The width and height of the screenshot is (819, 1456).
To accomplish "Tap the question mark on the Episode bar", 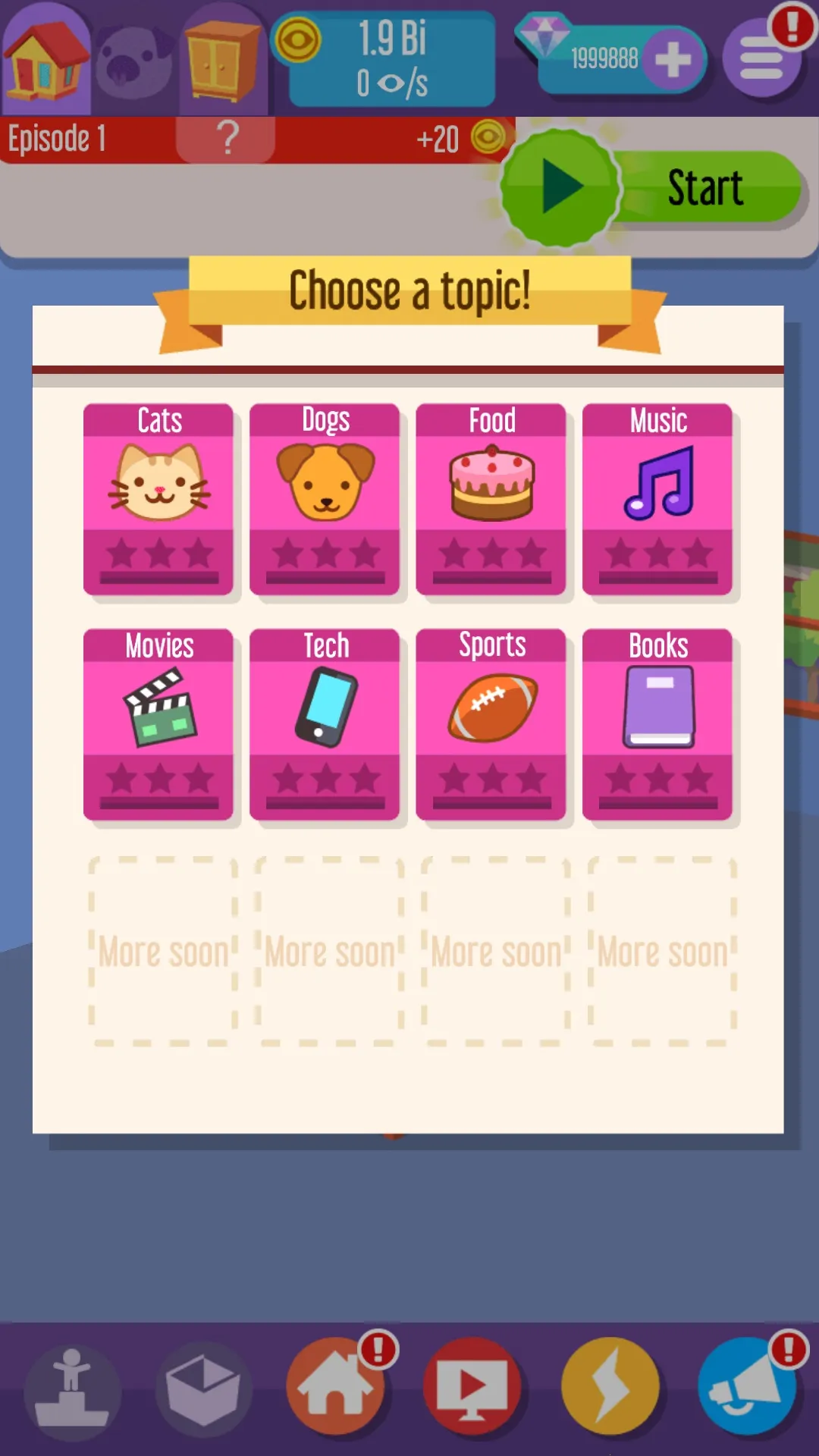I will [x=226, y=139].
